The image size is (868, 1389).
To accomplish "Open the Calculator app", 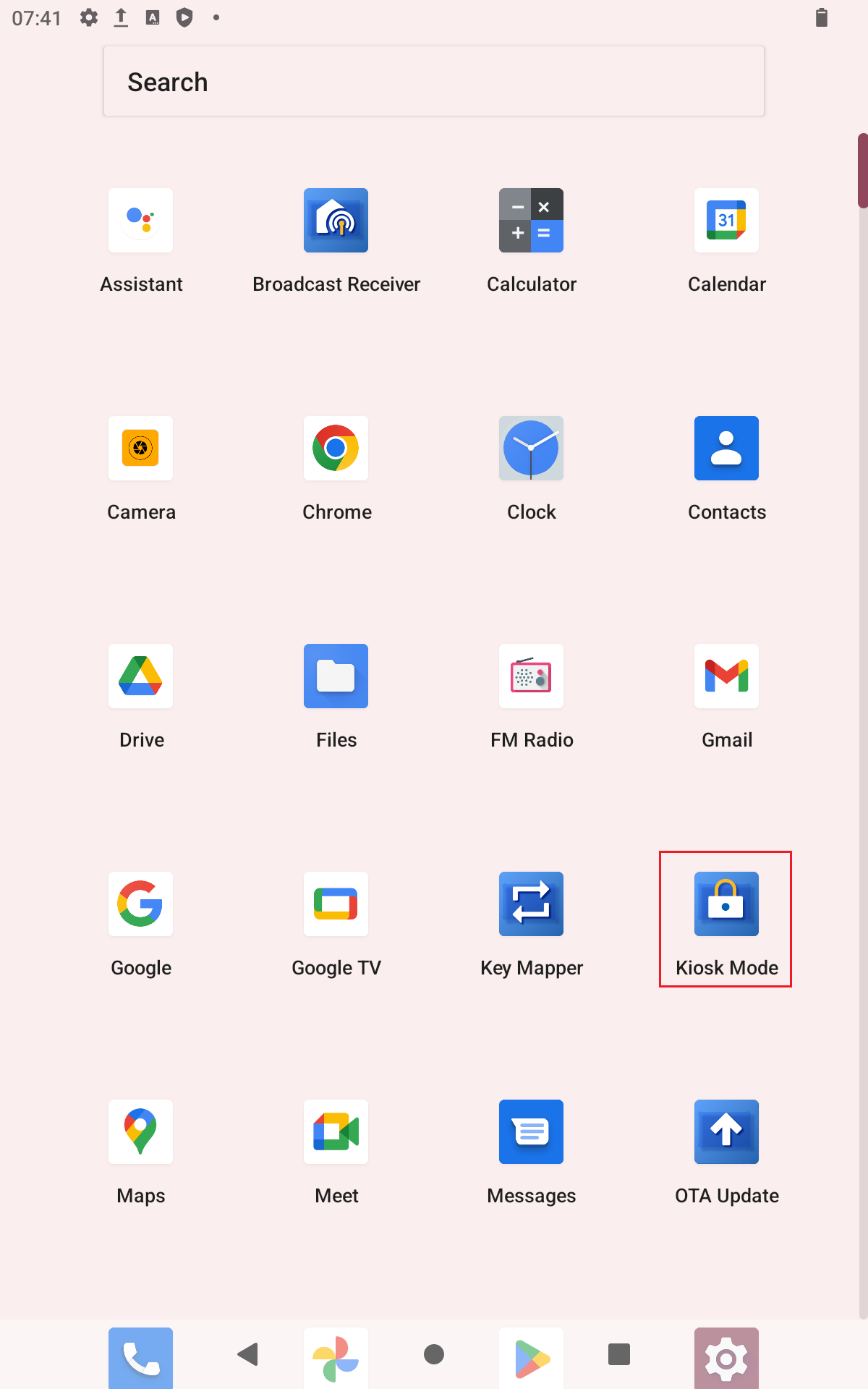I will pos(531,221).
